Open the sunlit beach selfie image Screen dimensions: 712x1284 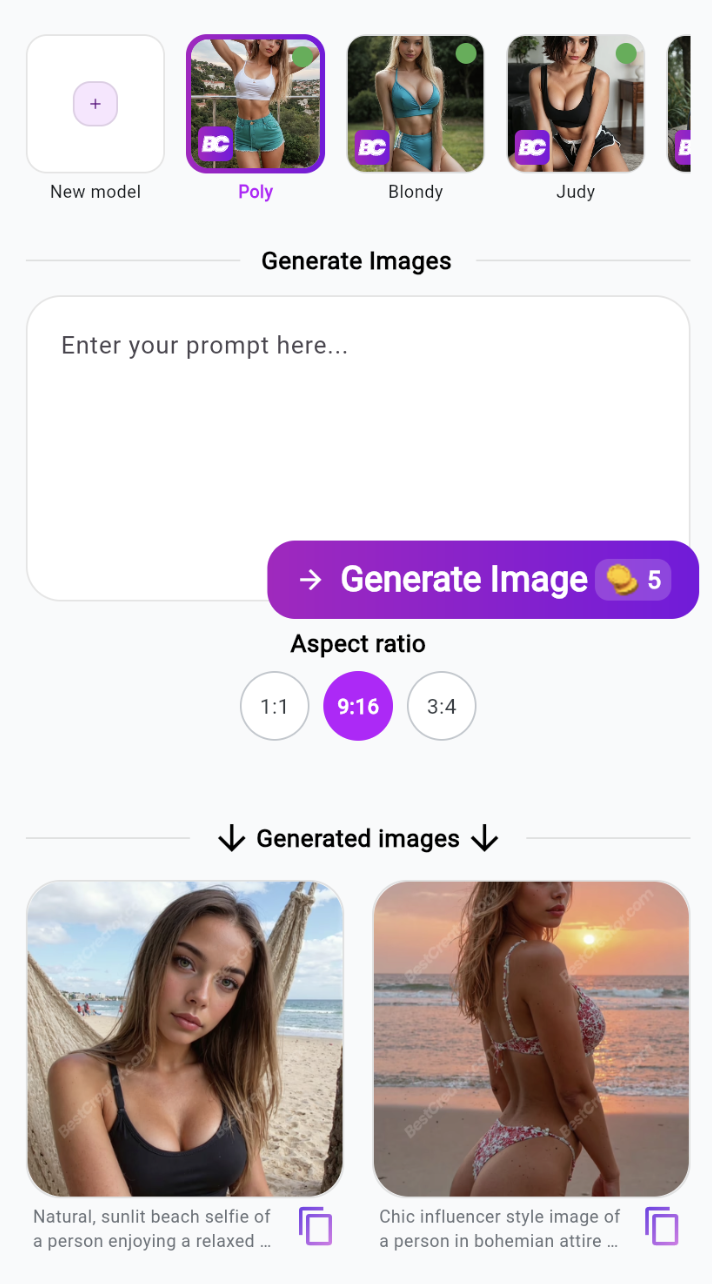click(185, 1038)
